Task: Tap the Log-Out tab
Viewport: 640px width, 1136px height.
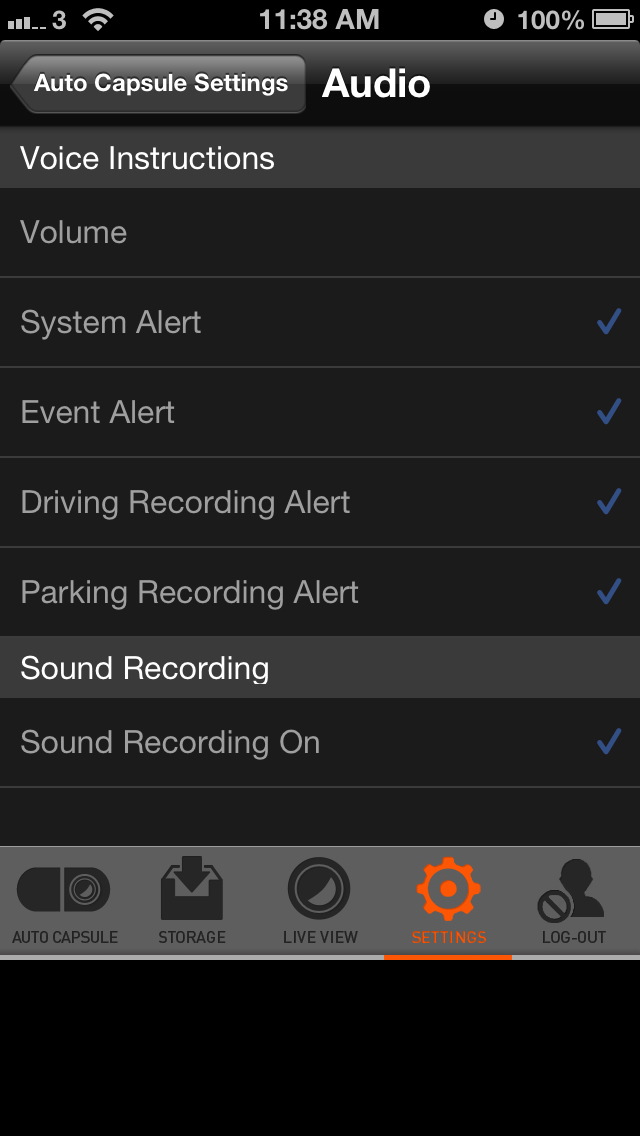Action: [x=575, y=902]
